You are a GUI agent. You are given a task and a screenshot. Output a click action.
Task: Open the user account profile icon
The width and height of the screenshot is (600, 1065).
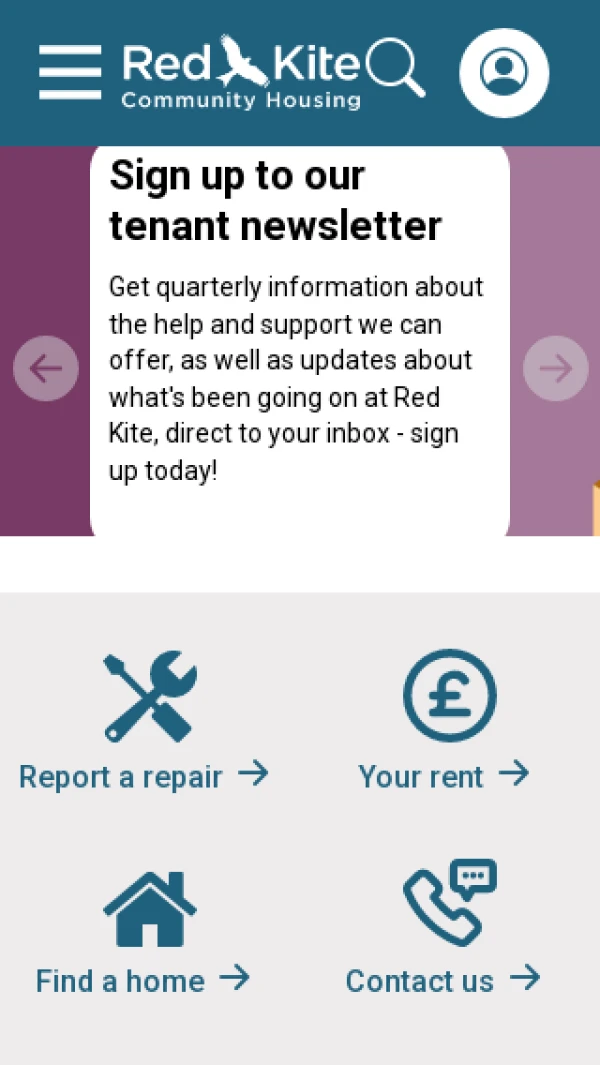point(504,73)
